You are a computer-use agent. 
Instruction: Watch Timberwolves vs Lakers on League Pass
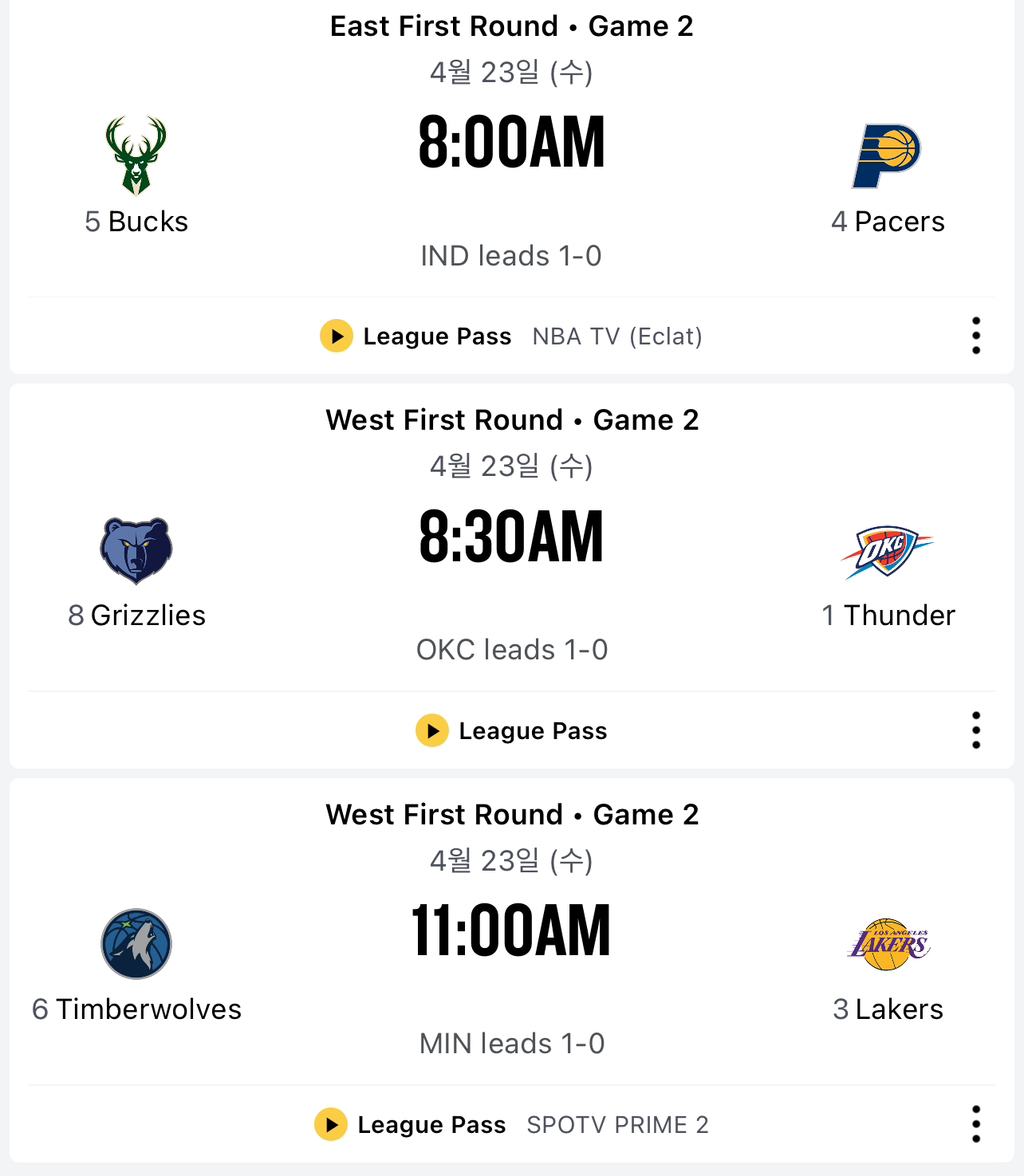click(410, 1125)
